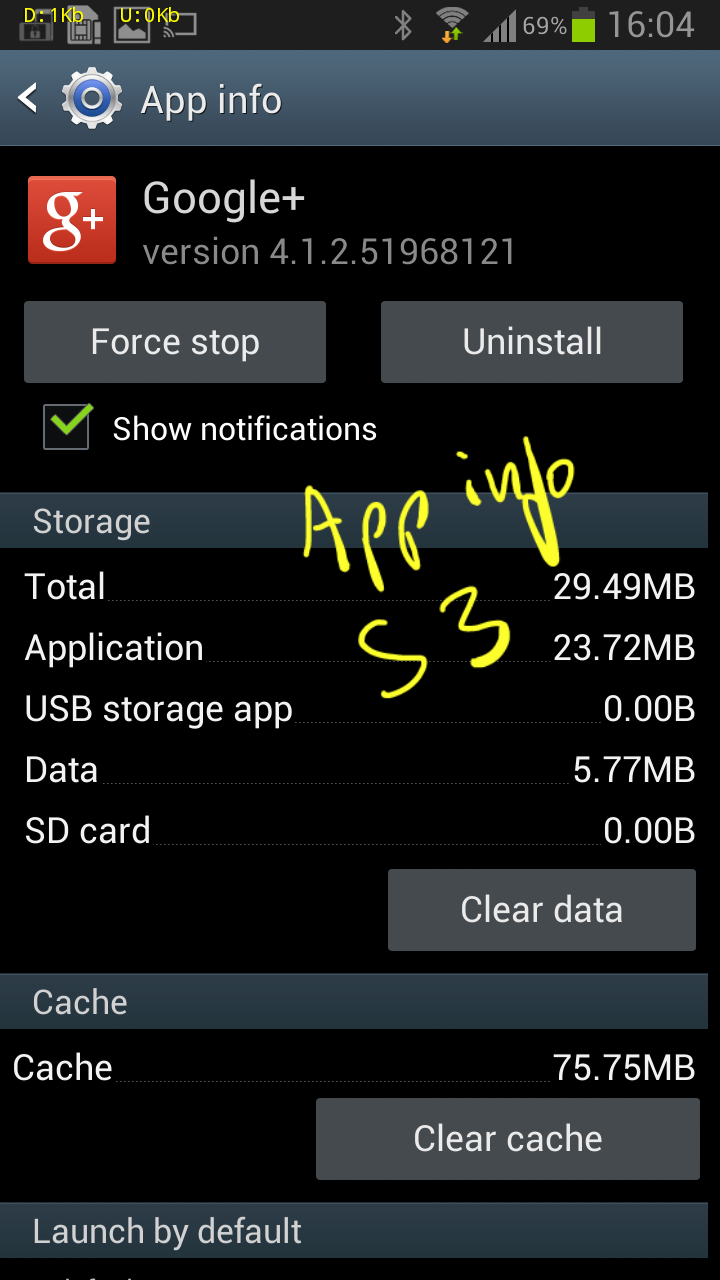Tap the settings gear icon in header
720x1280 pixels.
92,99
